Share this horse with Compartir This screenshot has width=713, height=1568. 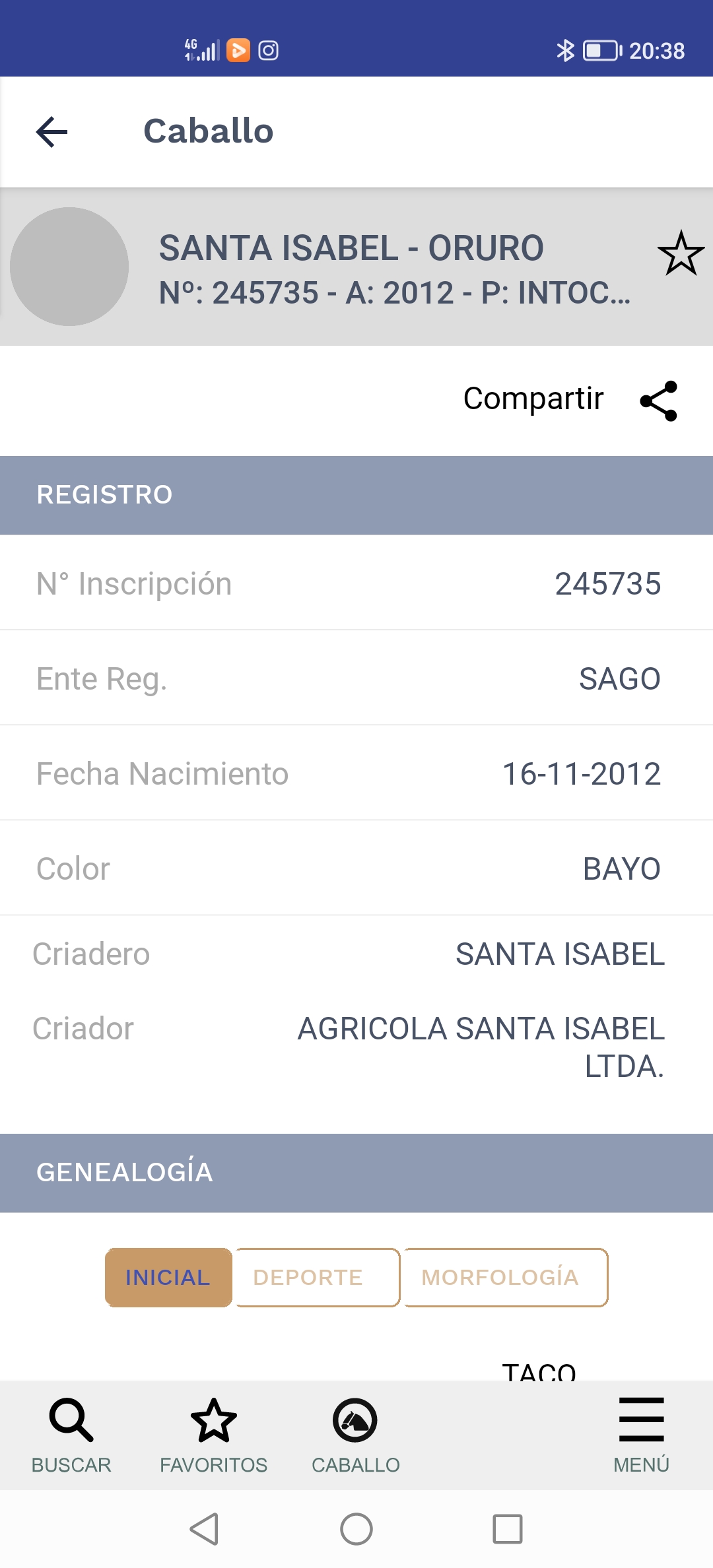coord(570,400)
